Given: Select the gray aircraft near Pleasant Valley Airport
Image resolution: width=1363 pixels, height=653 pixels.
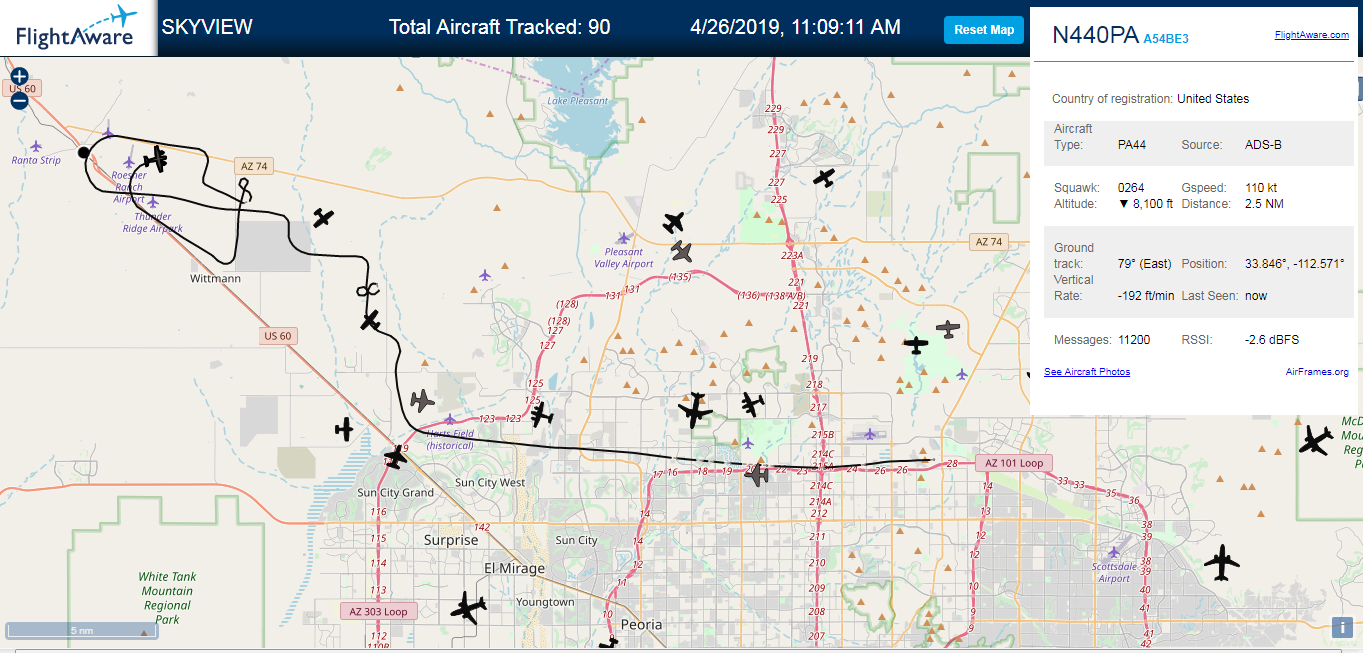Looking at the screenshot, I should click(681, 250).
